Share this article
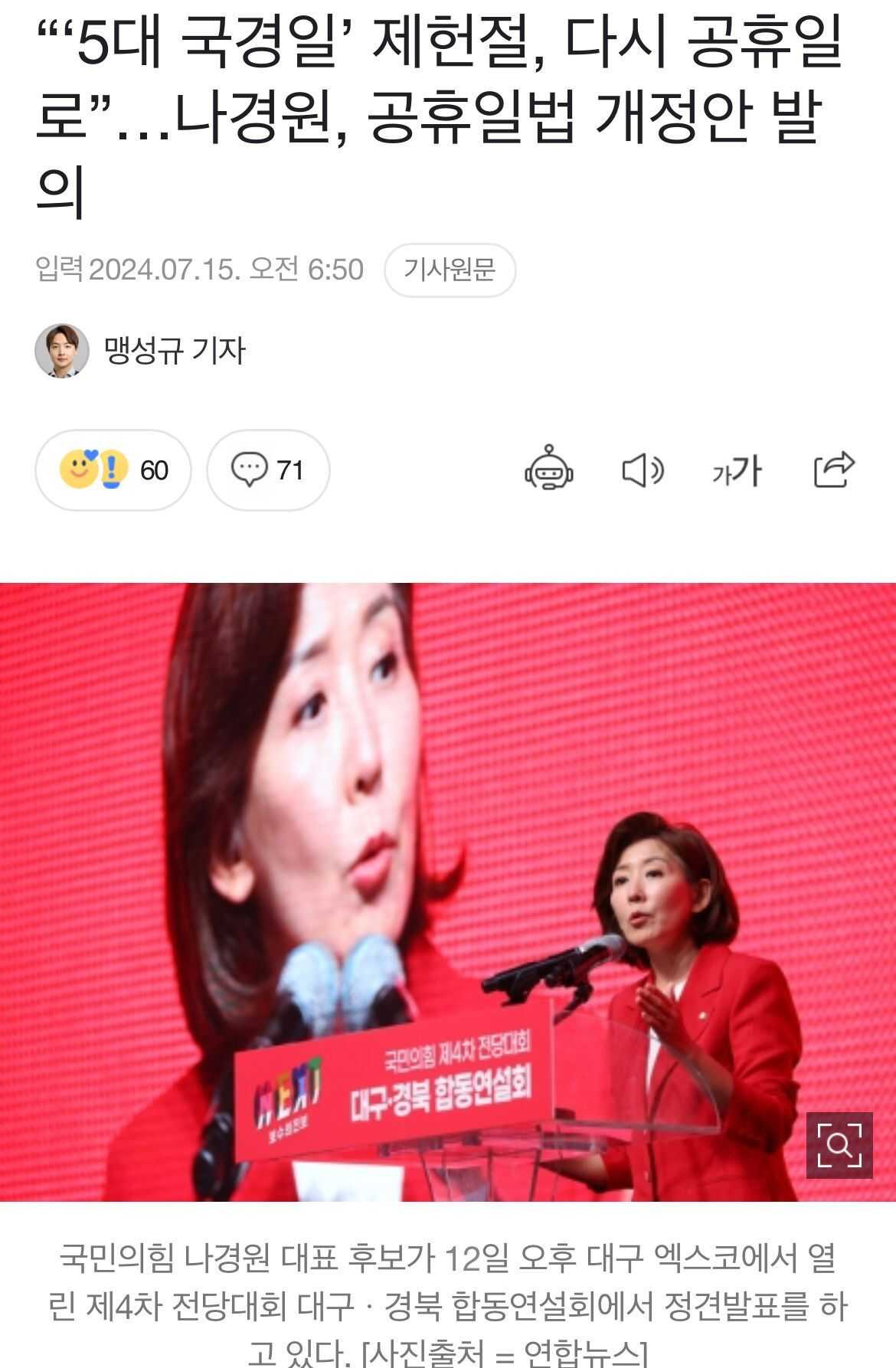The image size is (896, 1368). click(833, 469)
